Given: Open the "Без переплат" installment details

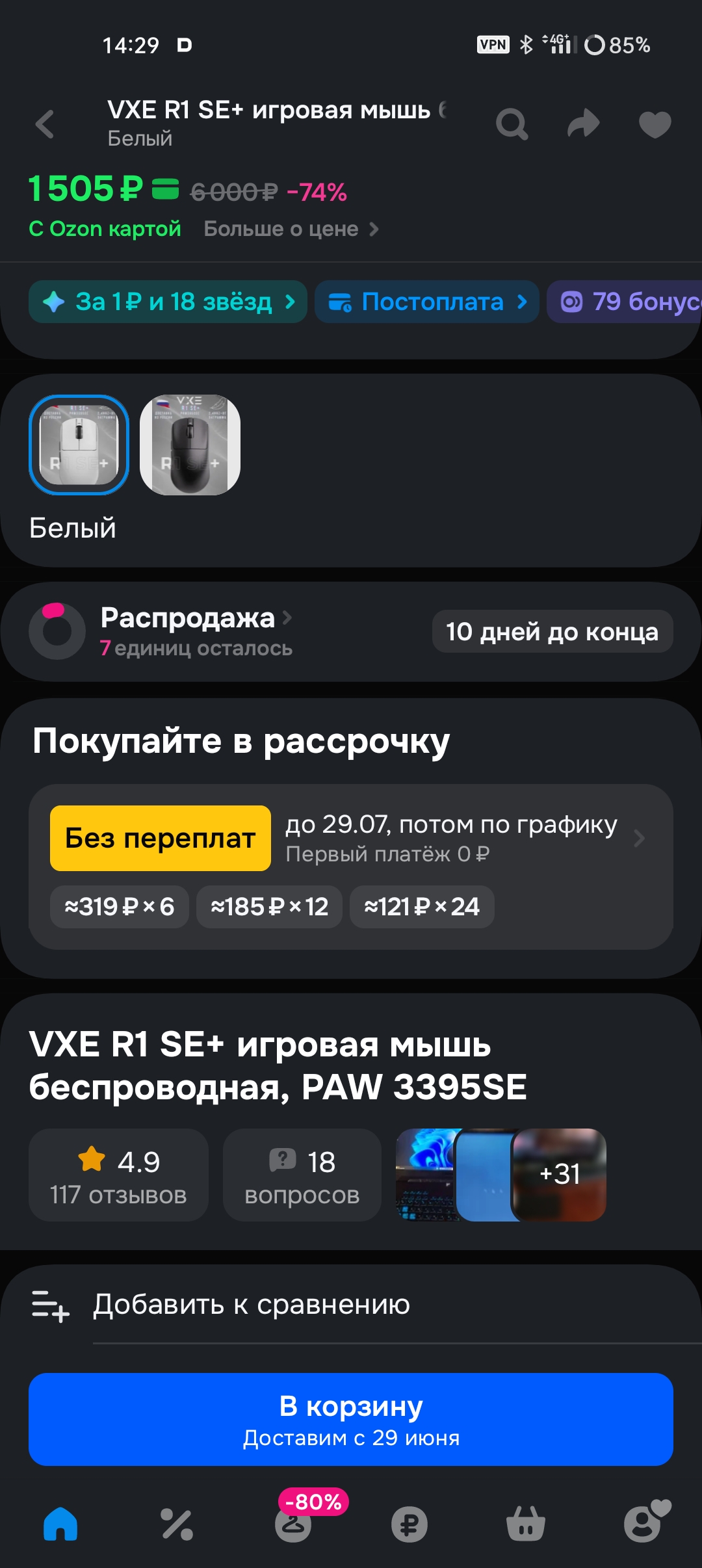Looking at the screenshot, I should 351,838.
